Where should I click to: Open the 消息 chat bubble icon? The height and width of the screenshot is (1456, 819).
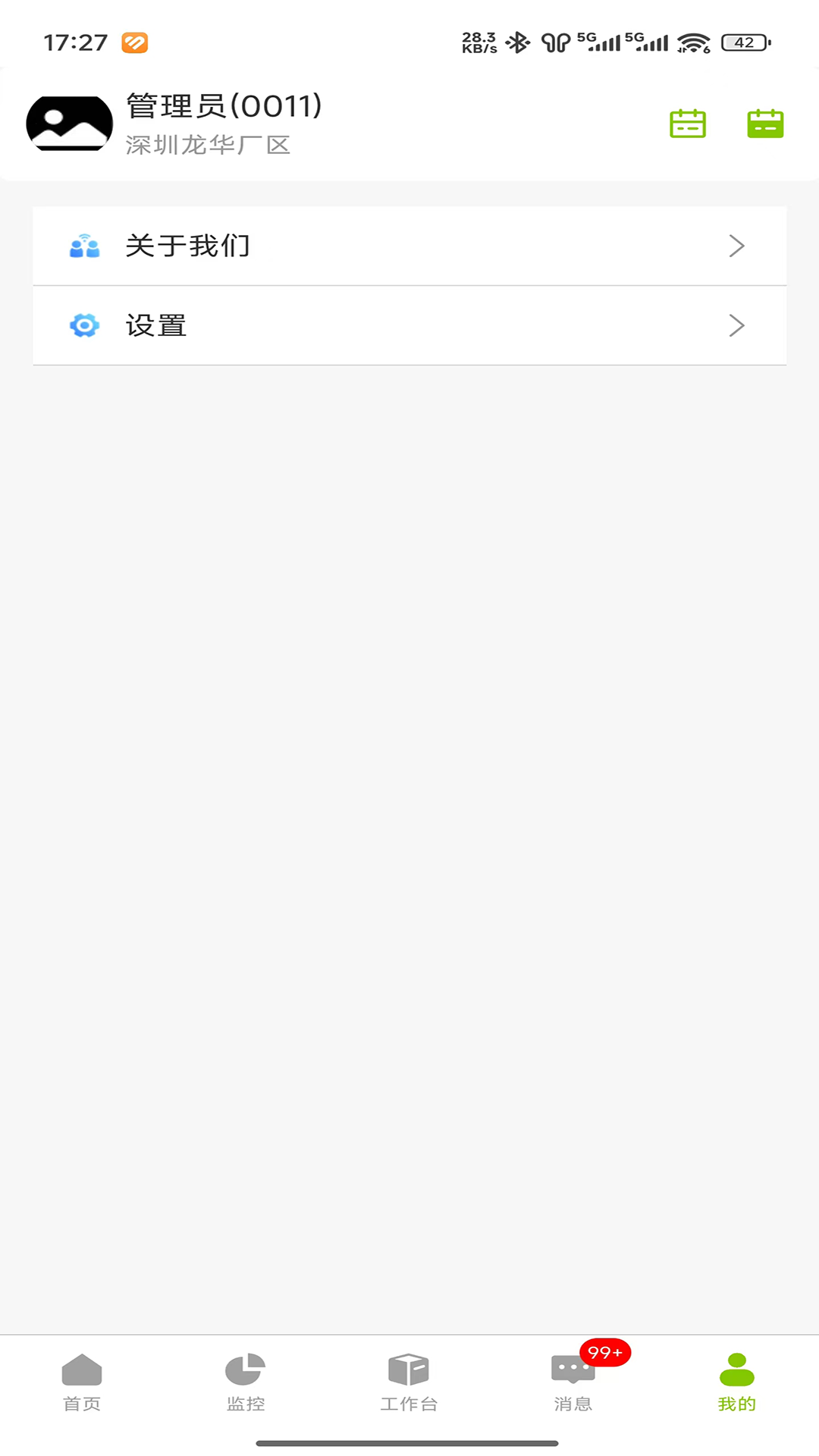coord(573,1370)
